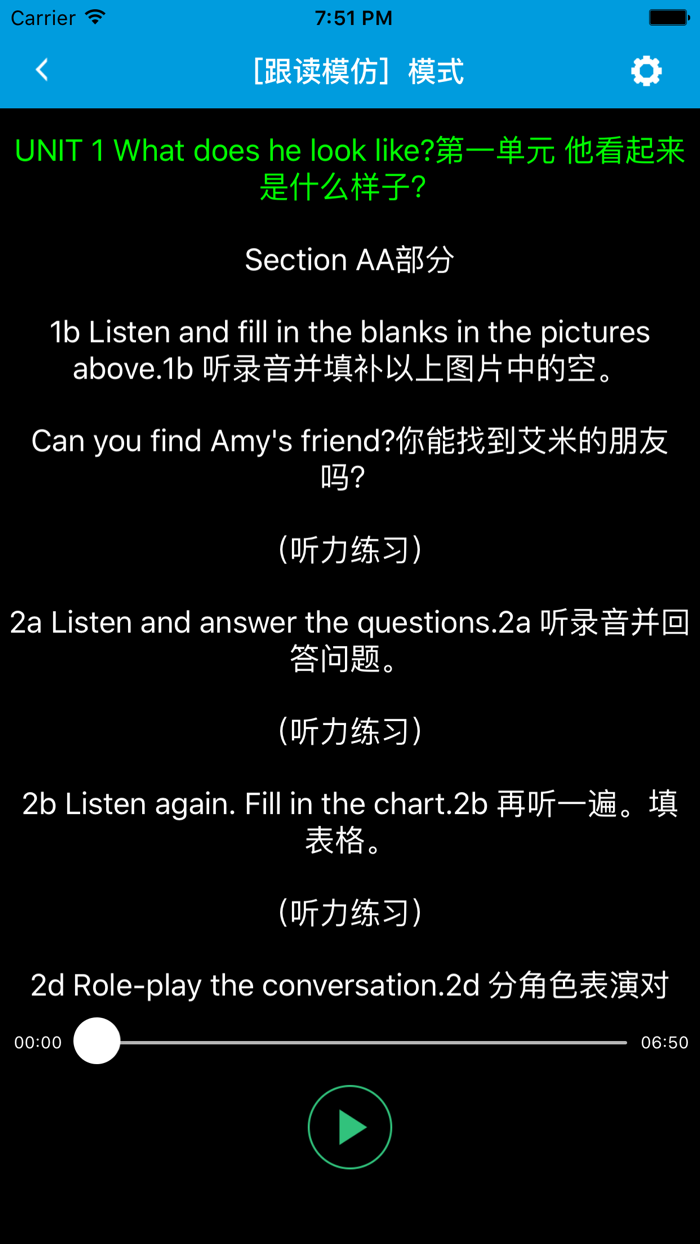Open the settings gear
Viewport: 700px width, 1244px height.
[x=646, y=71]
